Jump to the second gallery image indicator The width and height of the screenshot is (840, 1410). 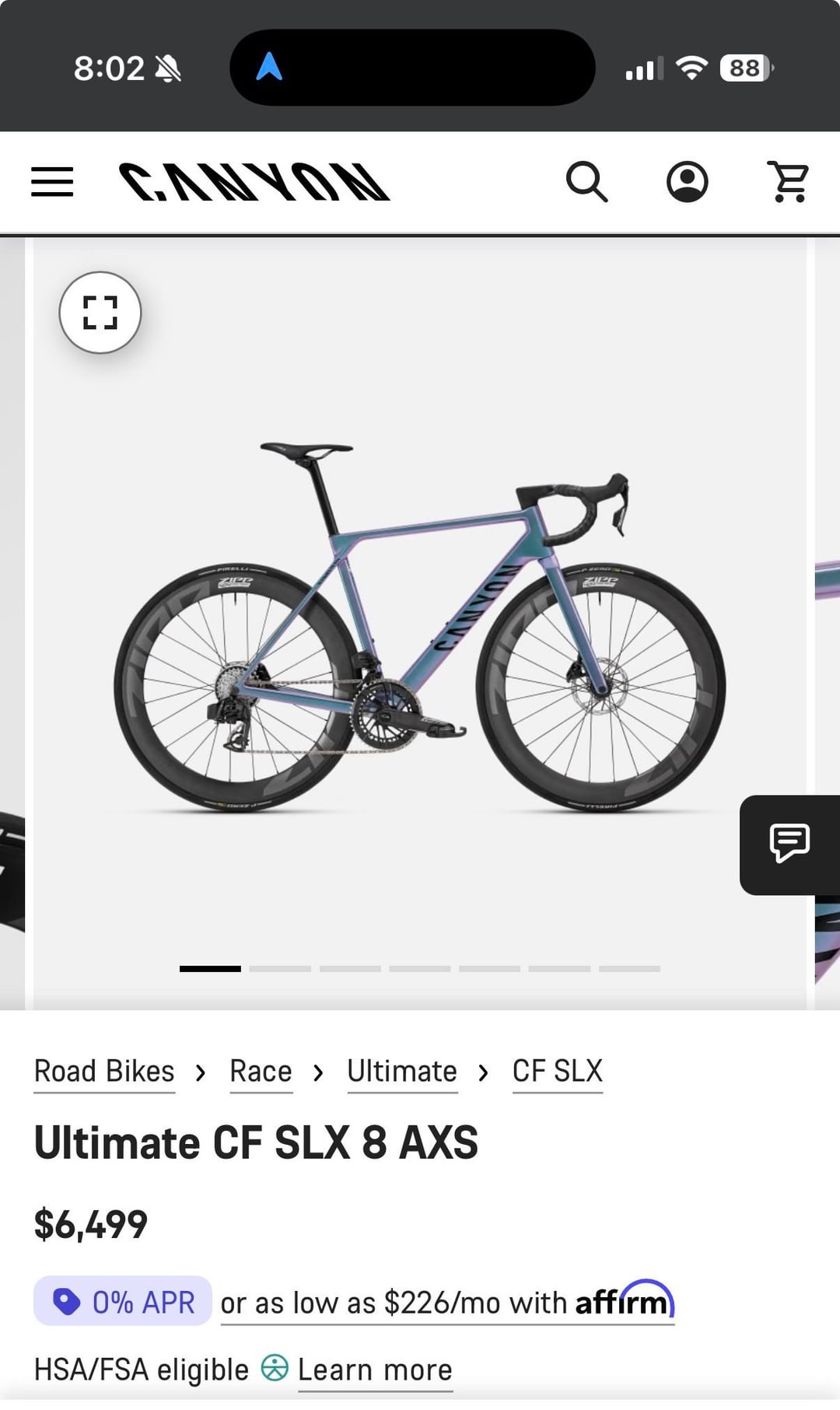(x=280, y=969)
